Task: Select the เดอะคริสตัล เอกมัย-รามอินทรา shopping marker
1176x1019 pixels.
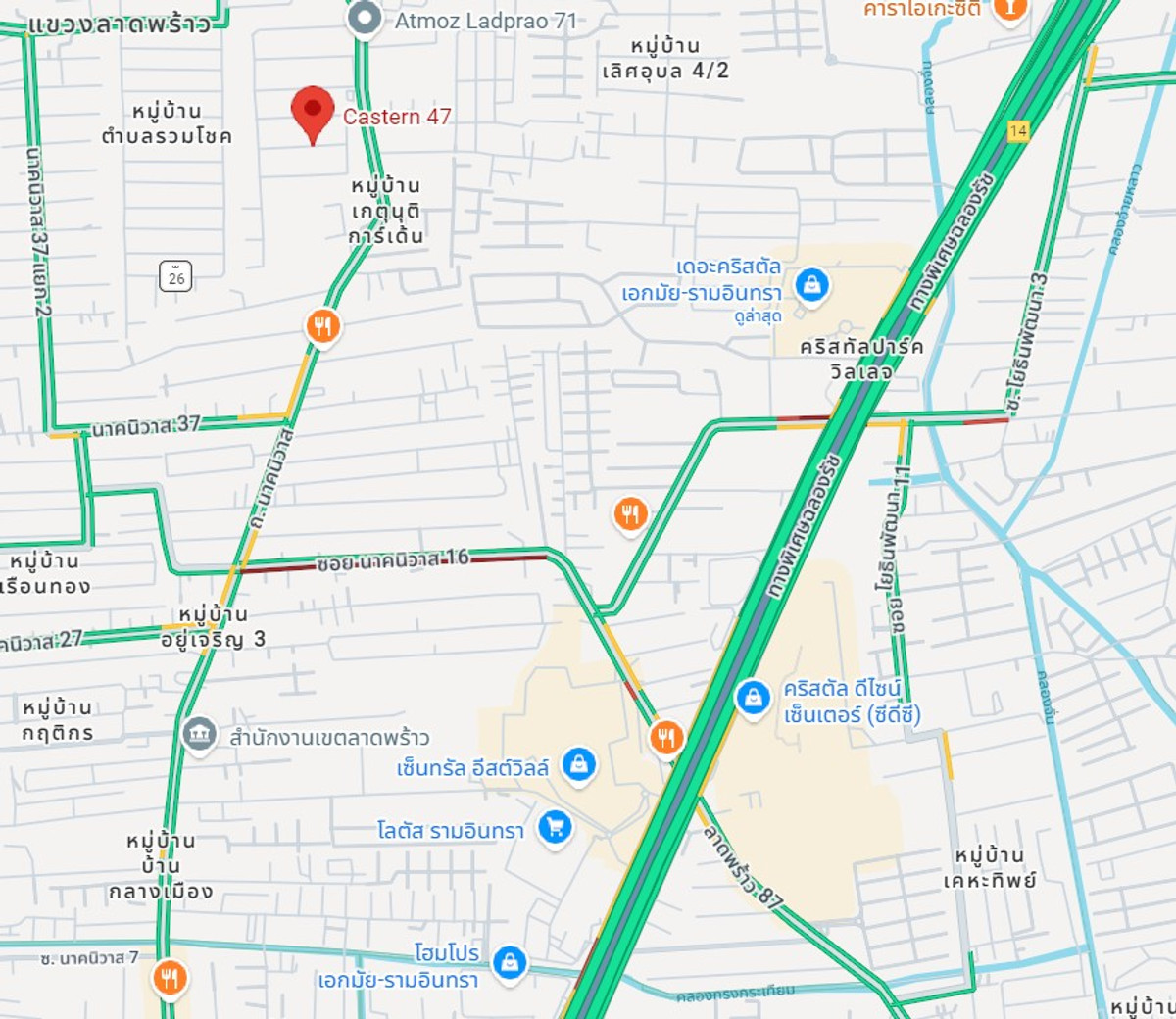Action: (x=810, y=285)
